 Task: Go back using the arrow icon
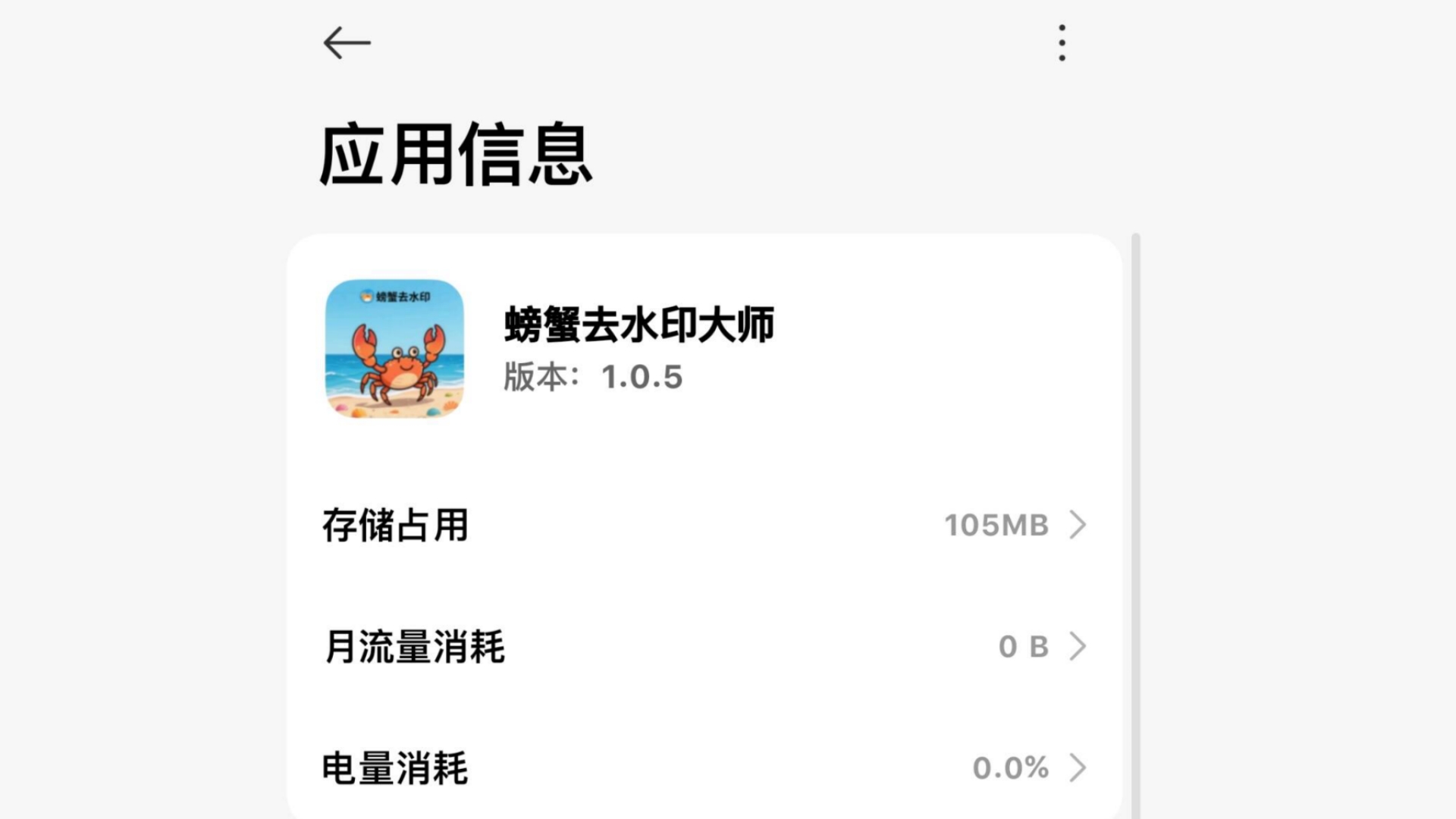[x=347, y=43]
